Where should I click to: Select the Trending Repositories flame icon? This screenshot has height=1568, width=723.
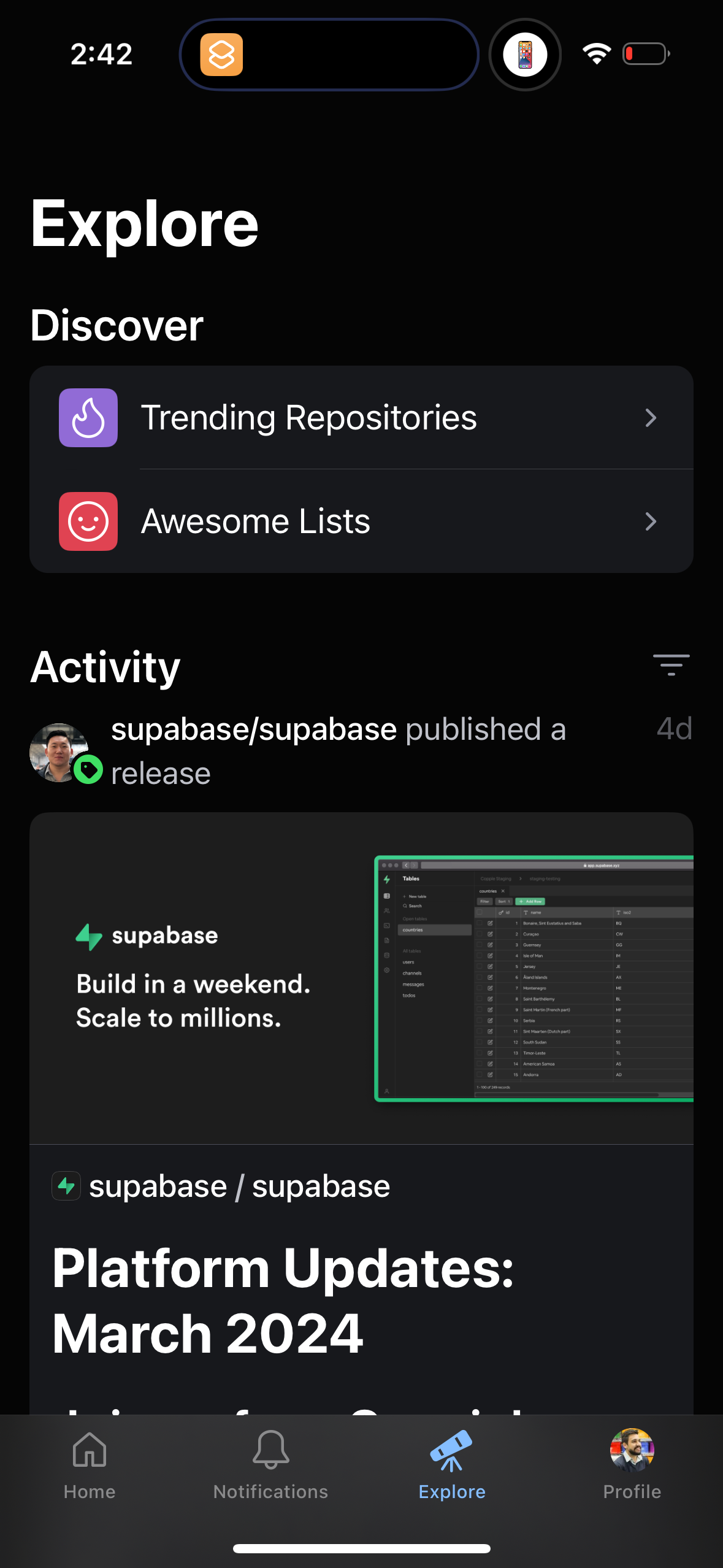[88, 418]
